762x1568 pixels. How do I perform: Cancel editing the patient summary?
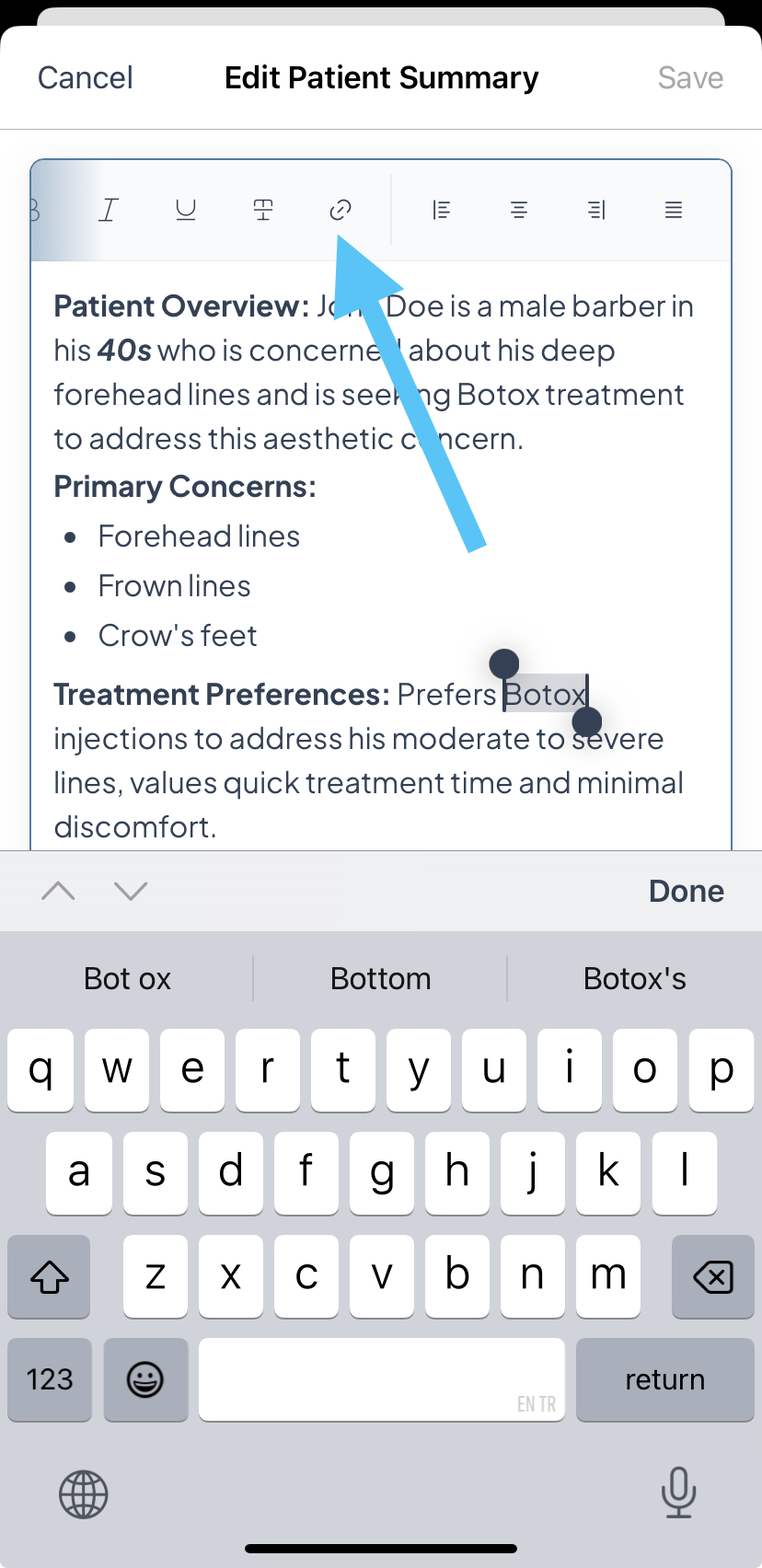coord(85,78)
